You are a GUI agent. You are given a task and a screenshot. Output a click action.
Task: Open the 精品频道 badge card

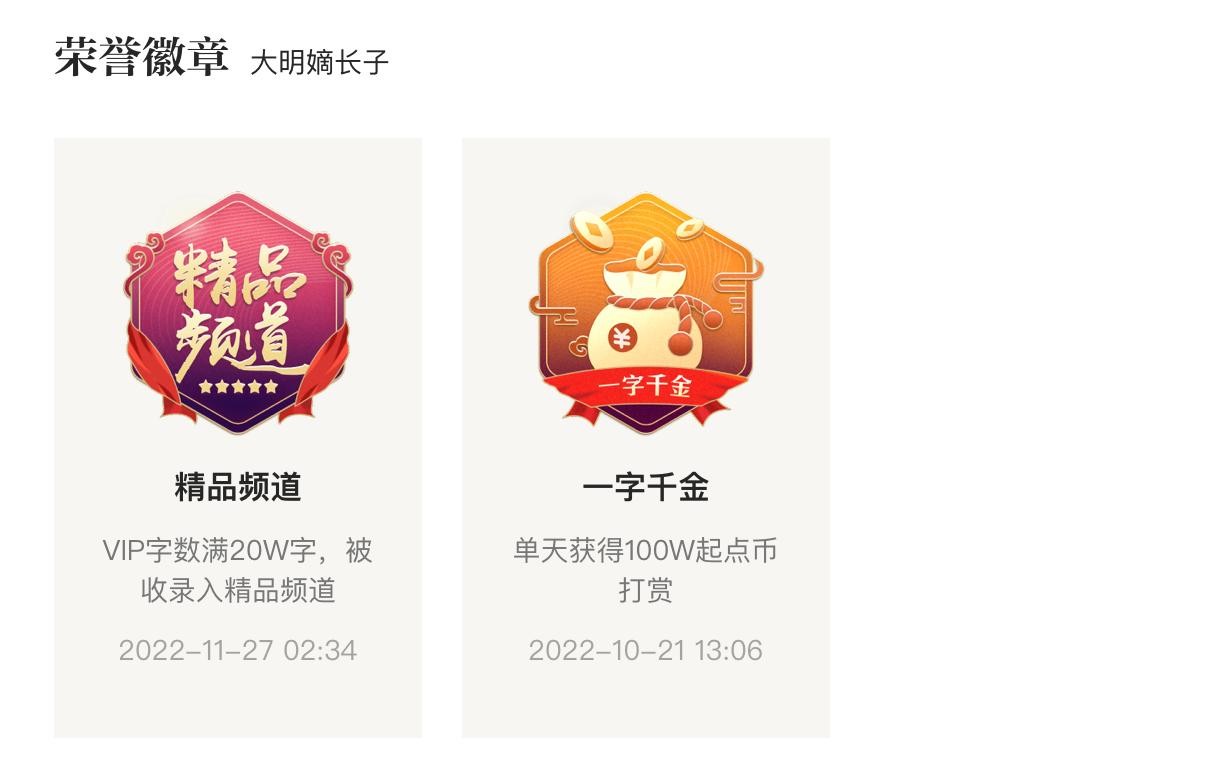pos(238,437)
